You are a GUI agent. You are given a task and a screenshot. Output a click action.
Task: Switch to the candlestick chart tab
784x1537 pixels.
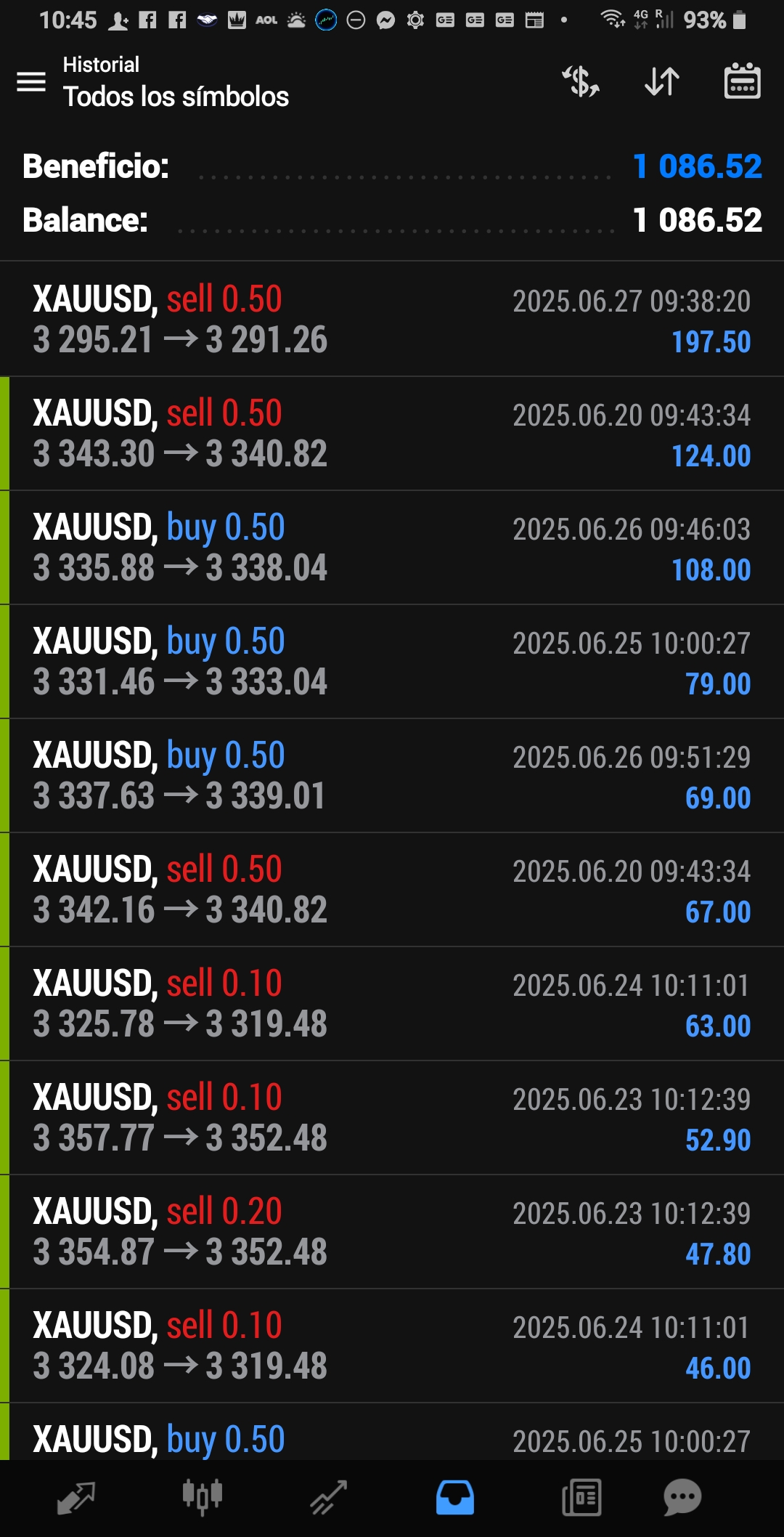tap(202, 1498)
